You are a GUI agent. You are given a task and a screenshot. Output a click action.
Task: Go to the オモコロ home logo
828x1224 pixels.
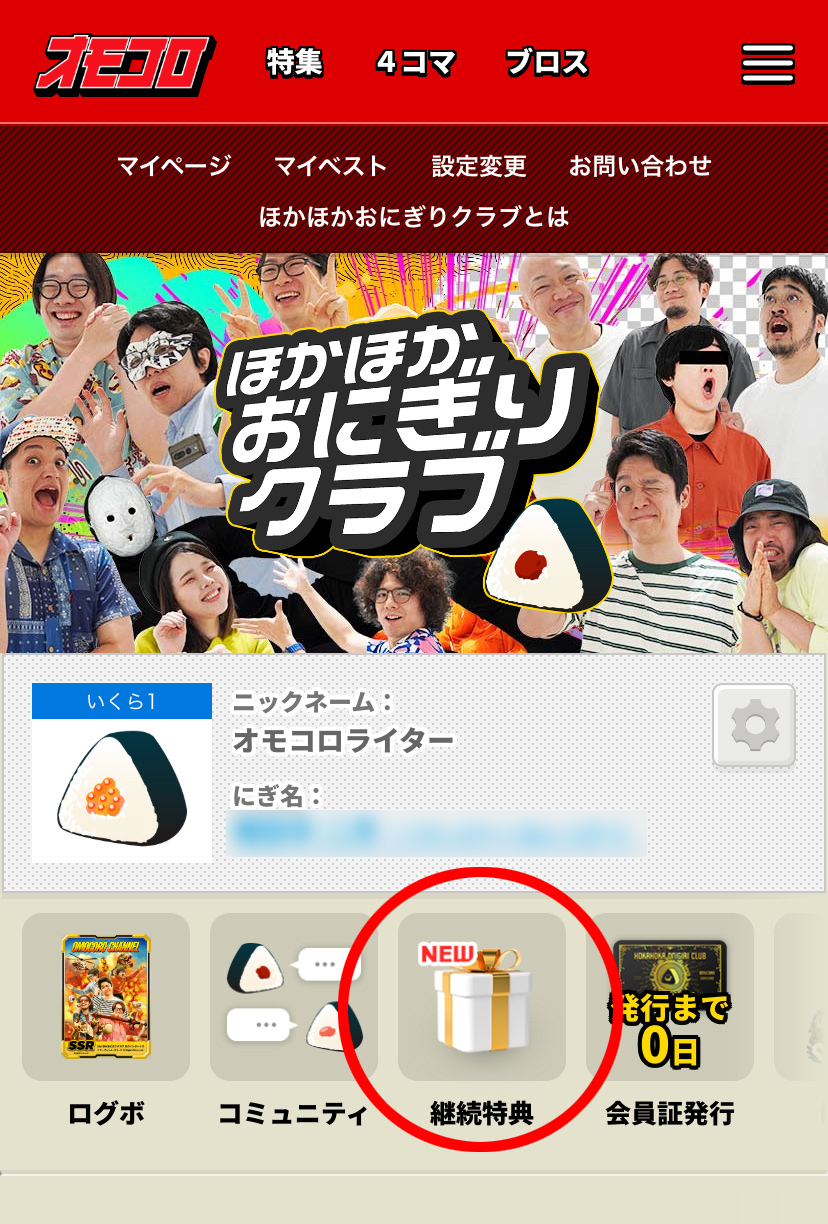125,64
